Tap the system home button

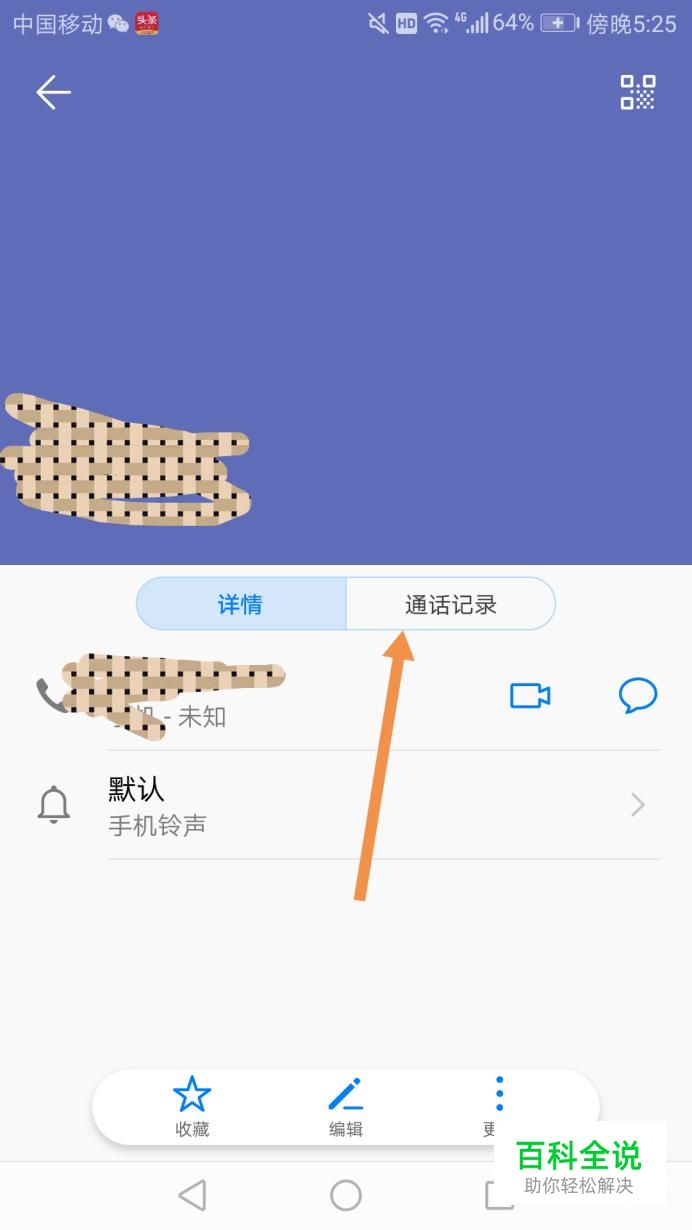346,1195
